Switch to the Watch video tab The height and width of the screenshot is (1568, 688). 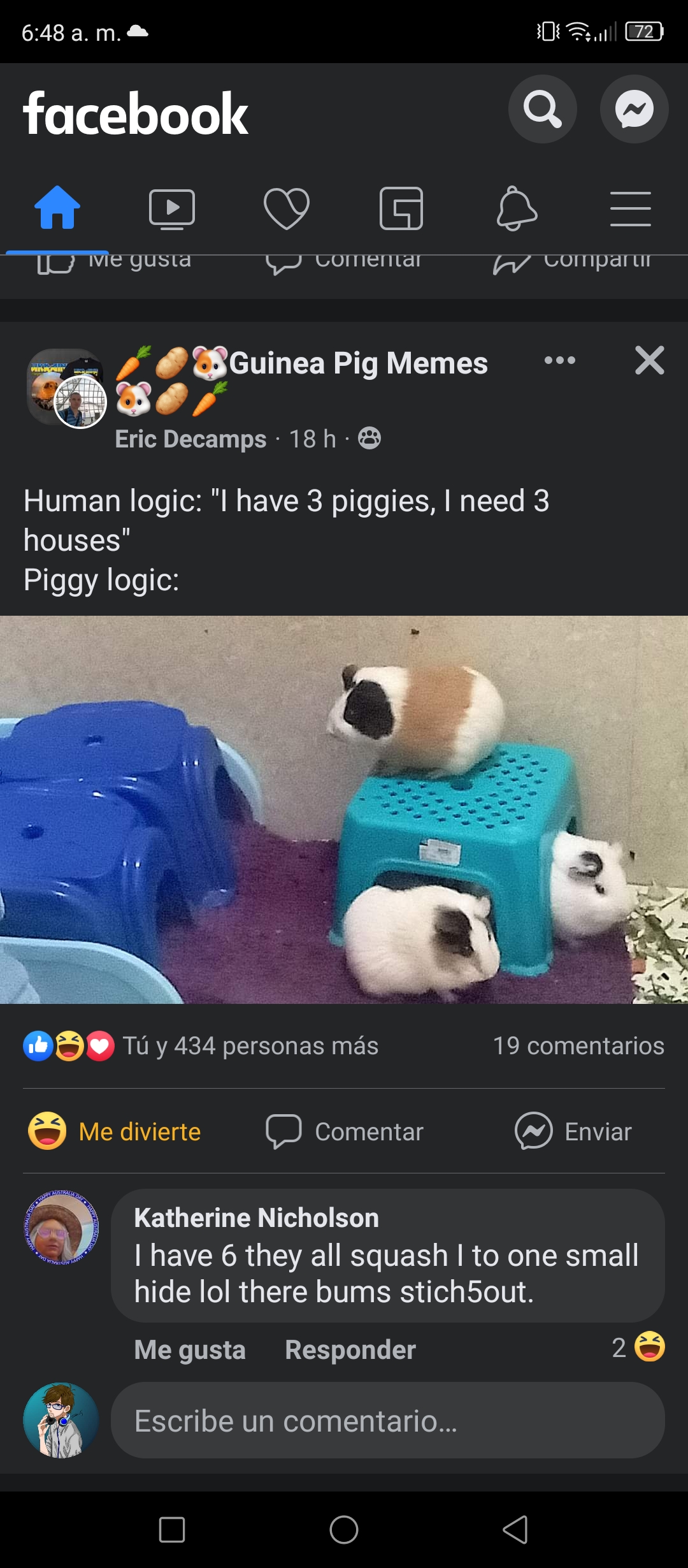172,208
